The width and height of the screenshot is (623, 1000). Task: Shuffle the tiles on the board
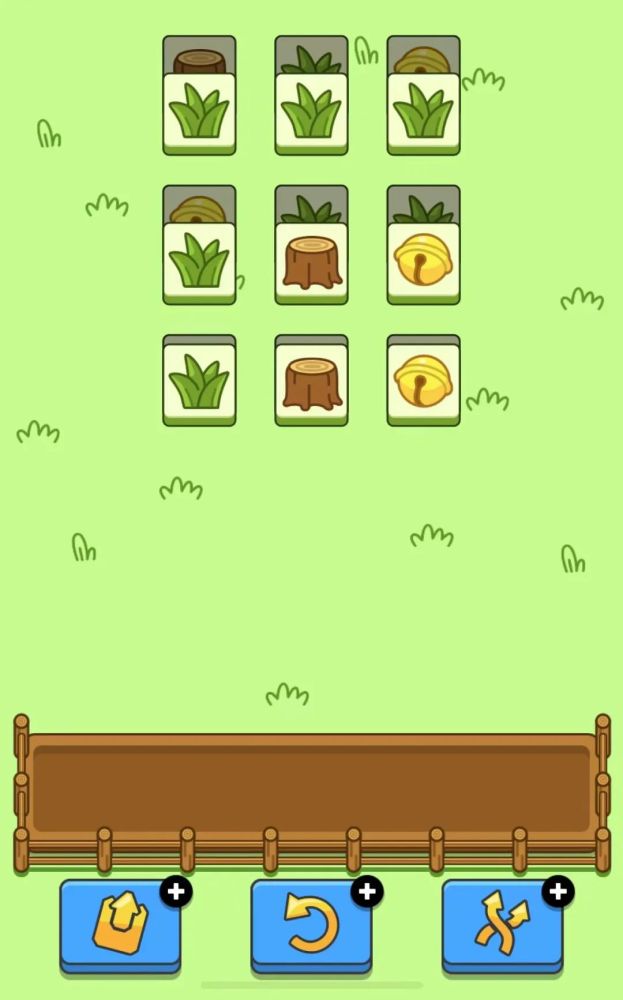click(502, 924)
